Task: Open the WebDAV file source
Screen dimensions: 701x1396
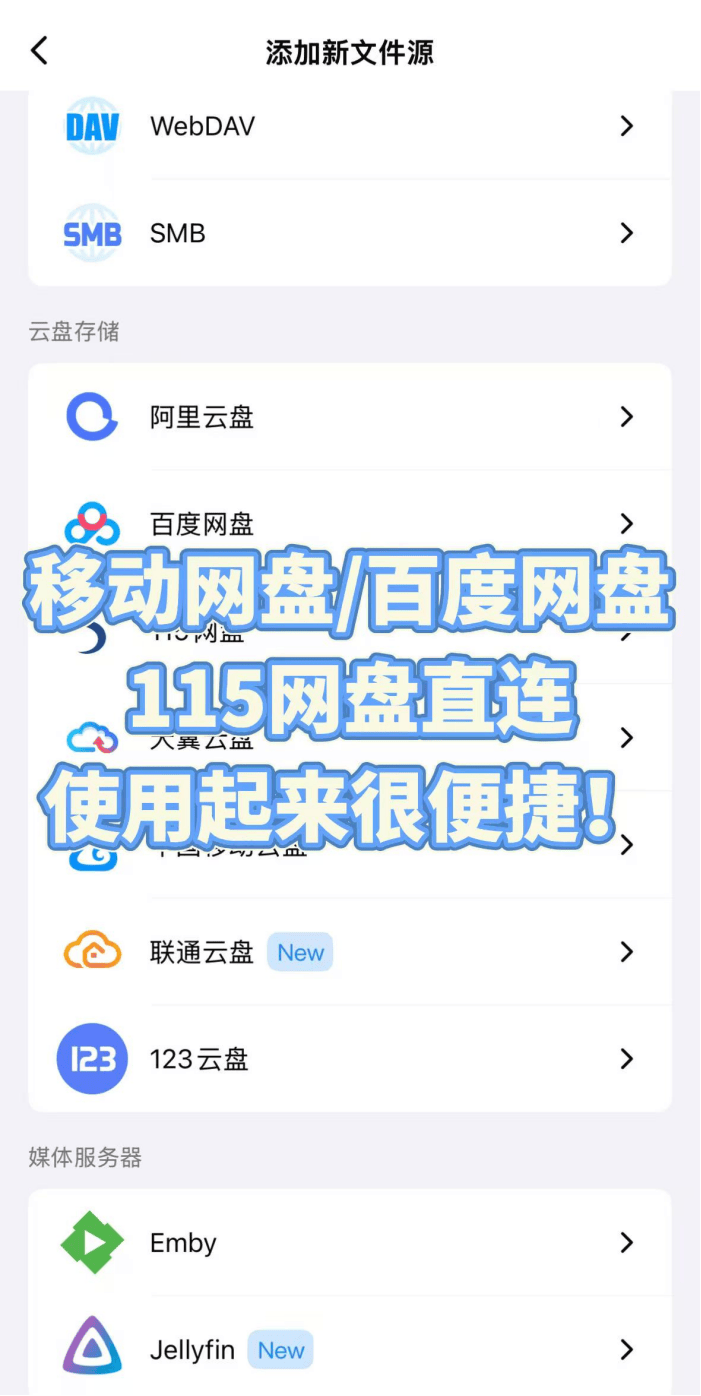Action: click(x=349, y=127)
